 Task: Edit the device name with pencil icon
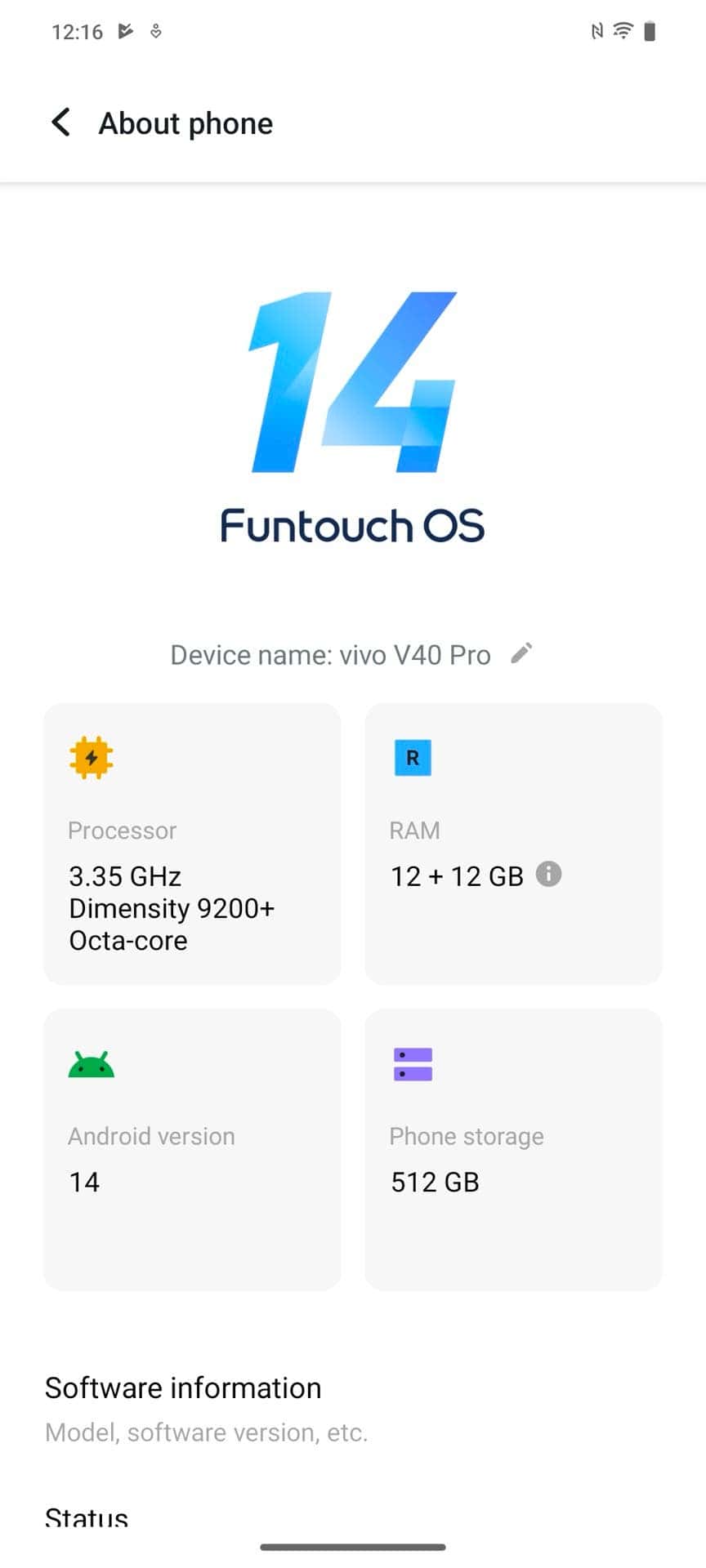tap(521, 653)
